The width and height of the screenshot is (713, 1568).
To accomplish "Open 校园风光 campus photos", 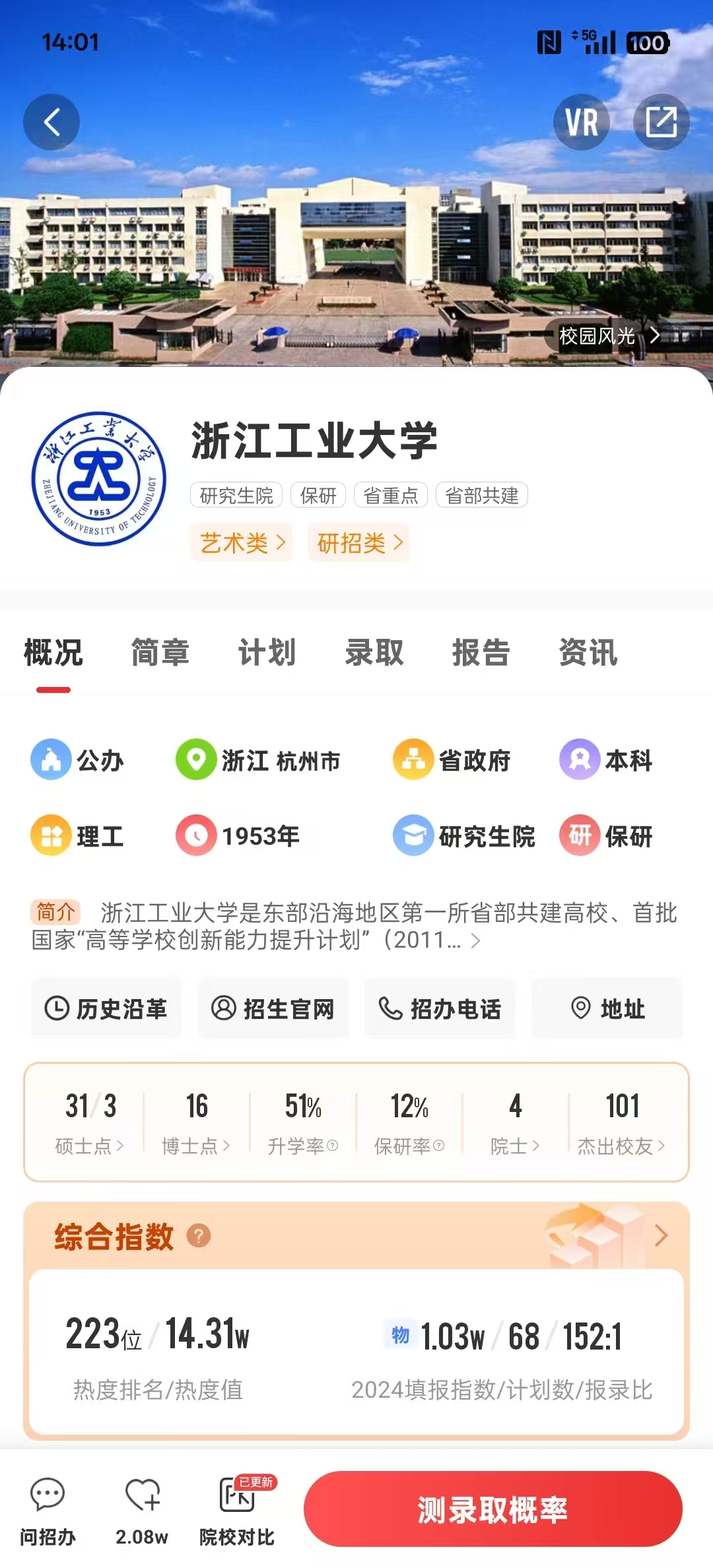I will coord(609,335).
